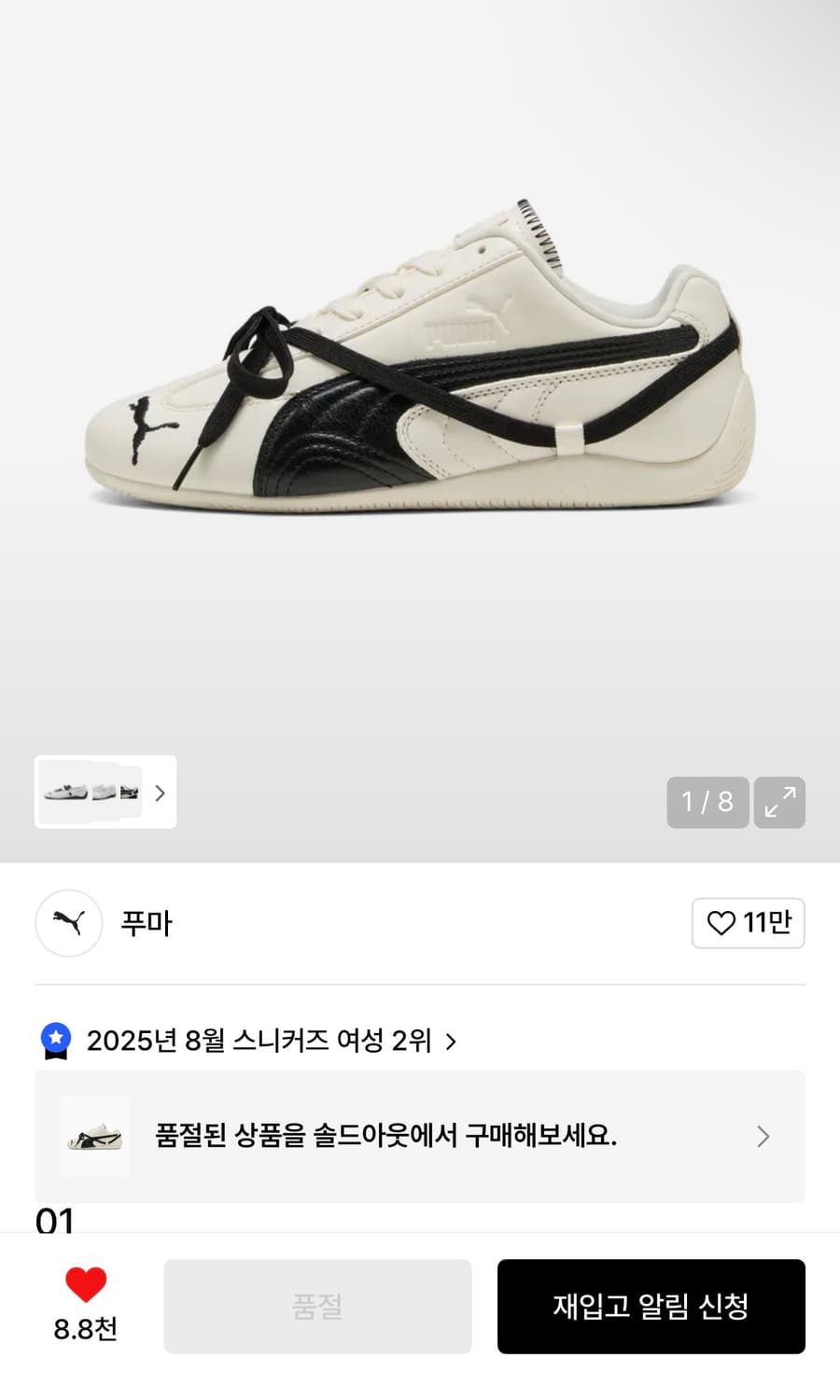Screen dimensions: 840x1400
Task: Click the 1/8 image counter
Action: coord(707,802)
